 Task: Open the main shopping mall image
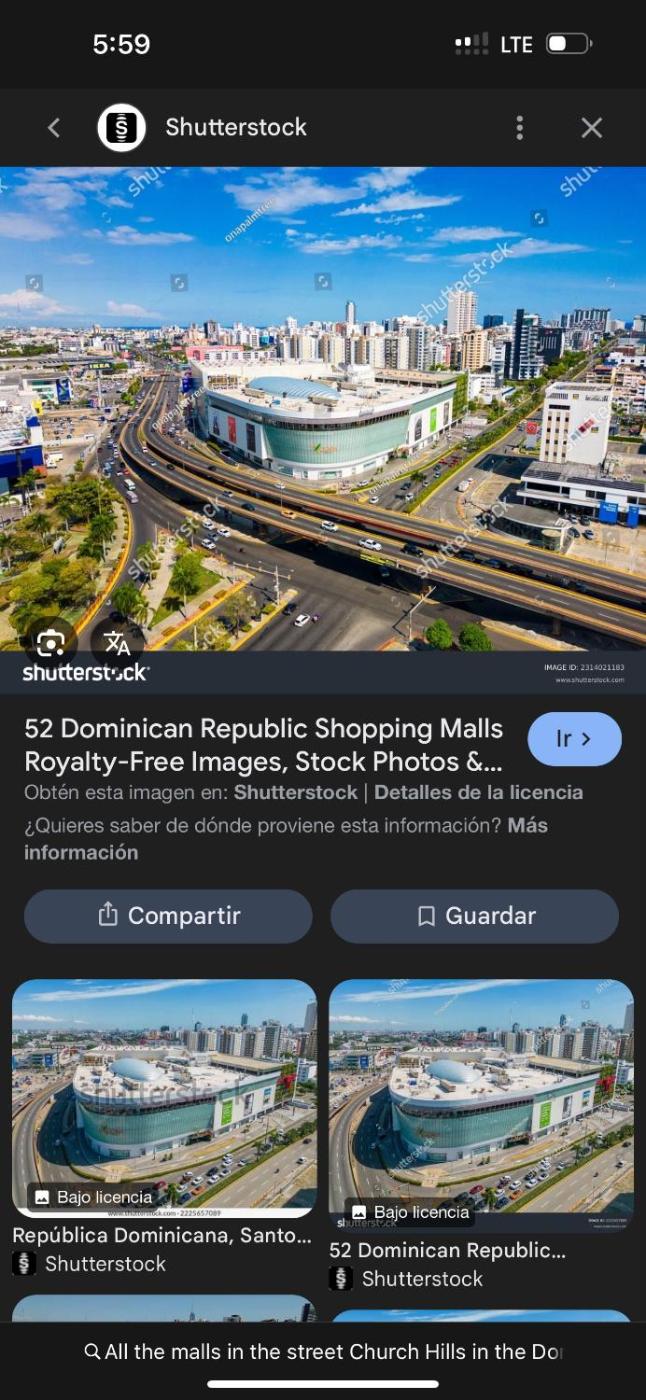point(323,410)
